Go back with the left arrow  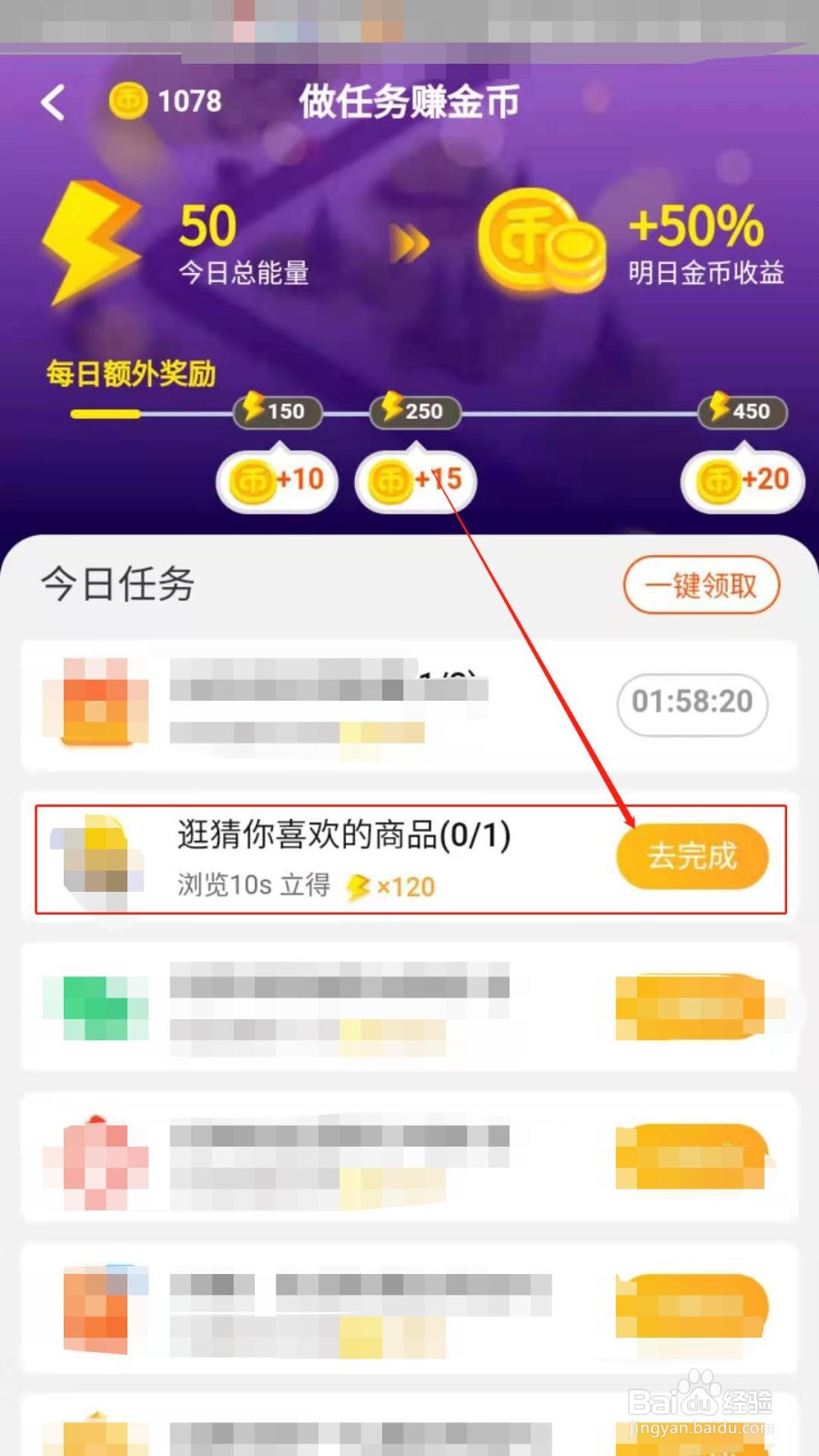point(55,101)
